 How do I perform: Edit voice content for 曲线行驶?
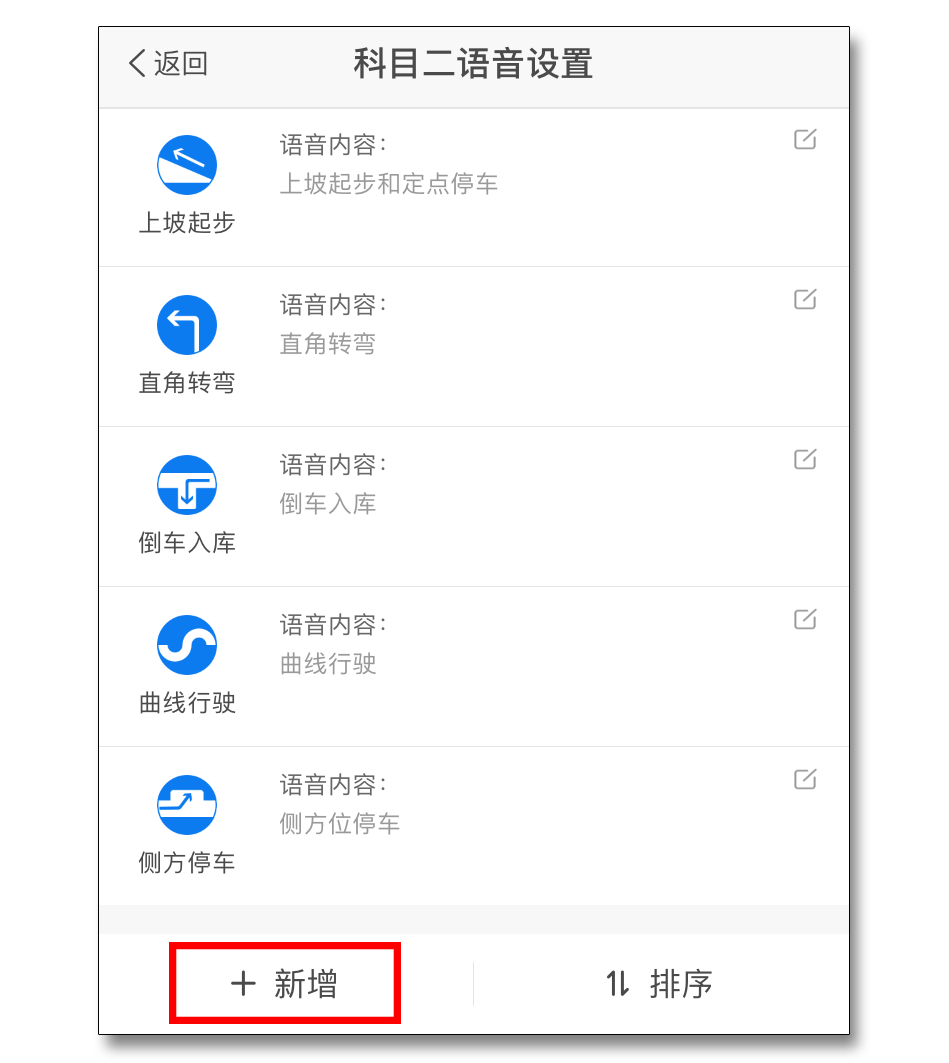point(805,619)
